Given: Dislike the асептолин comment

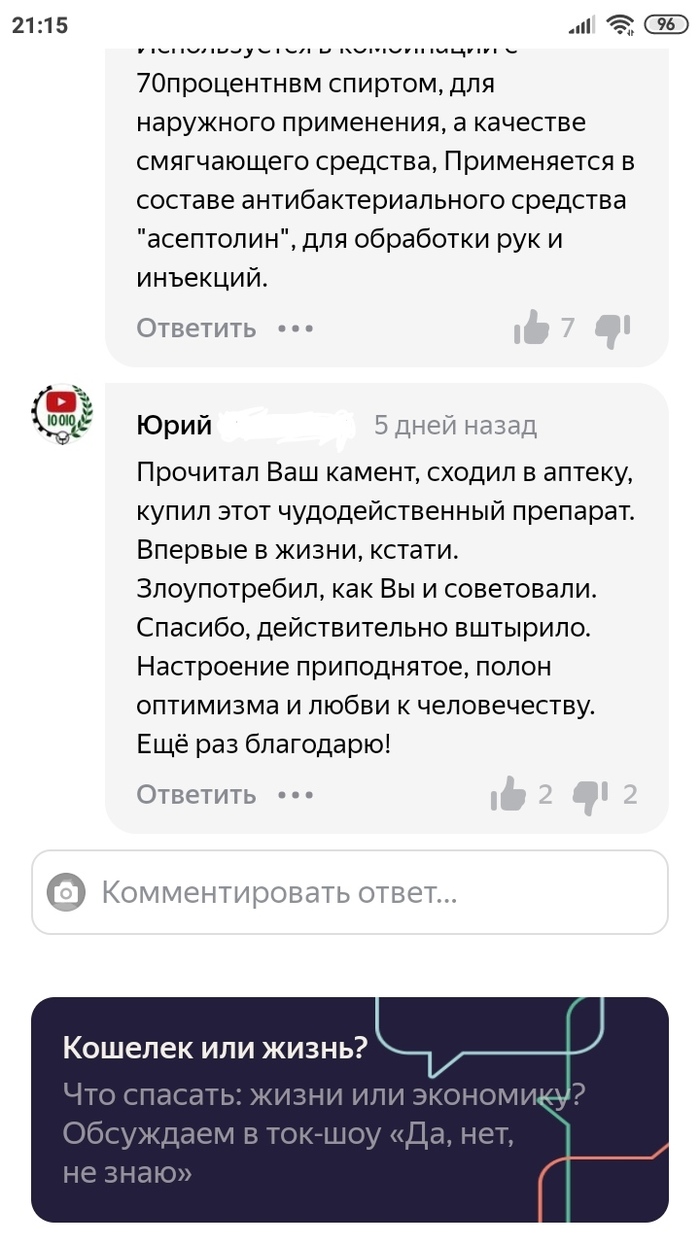Looking at the screenshot, I should point(612,328).
